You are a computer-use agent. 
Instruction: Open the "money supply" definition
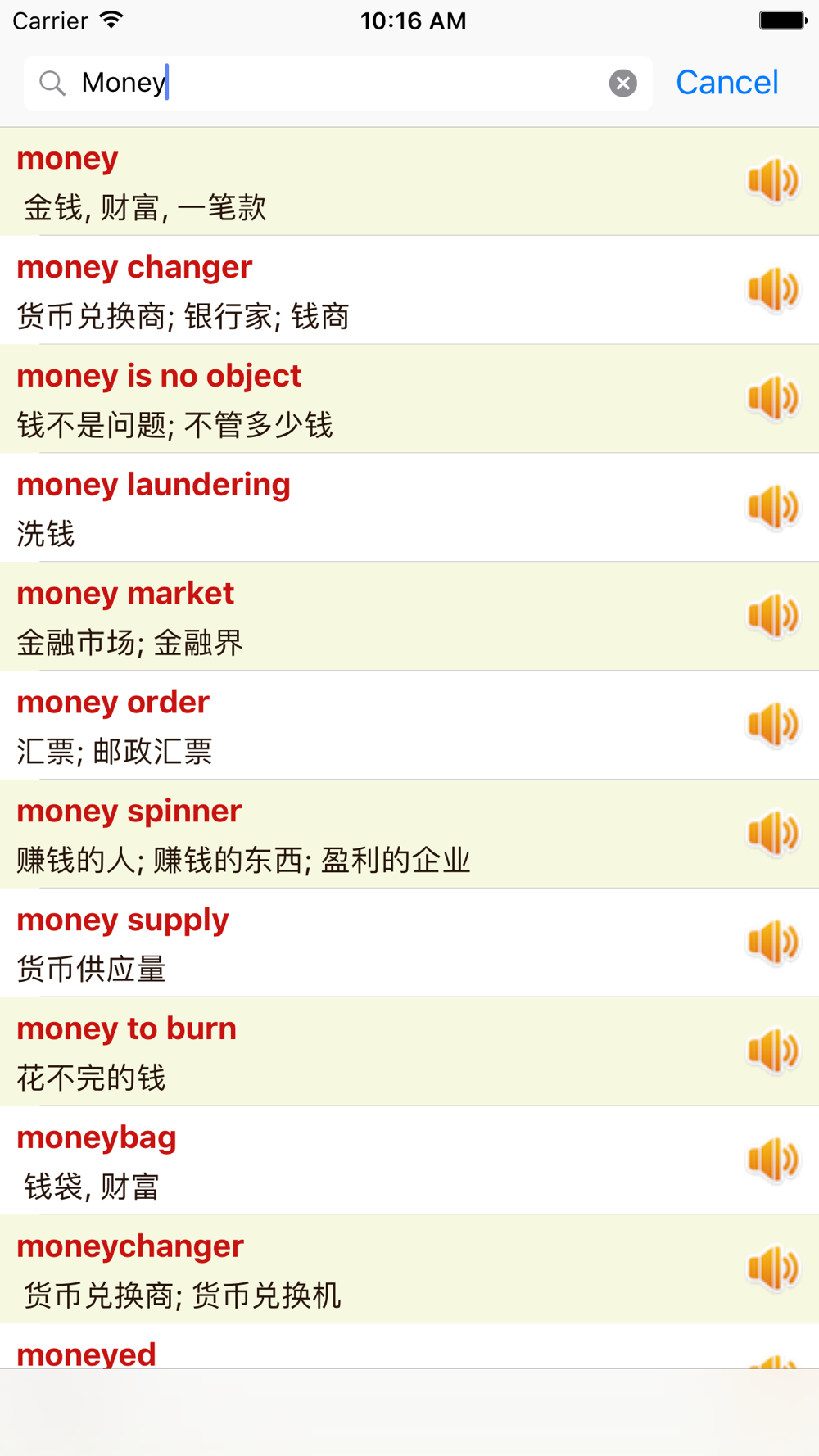pyautogui.click(x=409, y=943)
